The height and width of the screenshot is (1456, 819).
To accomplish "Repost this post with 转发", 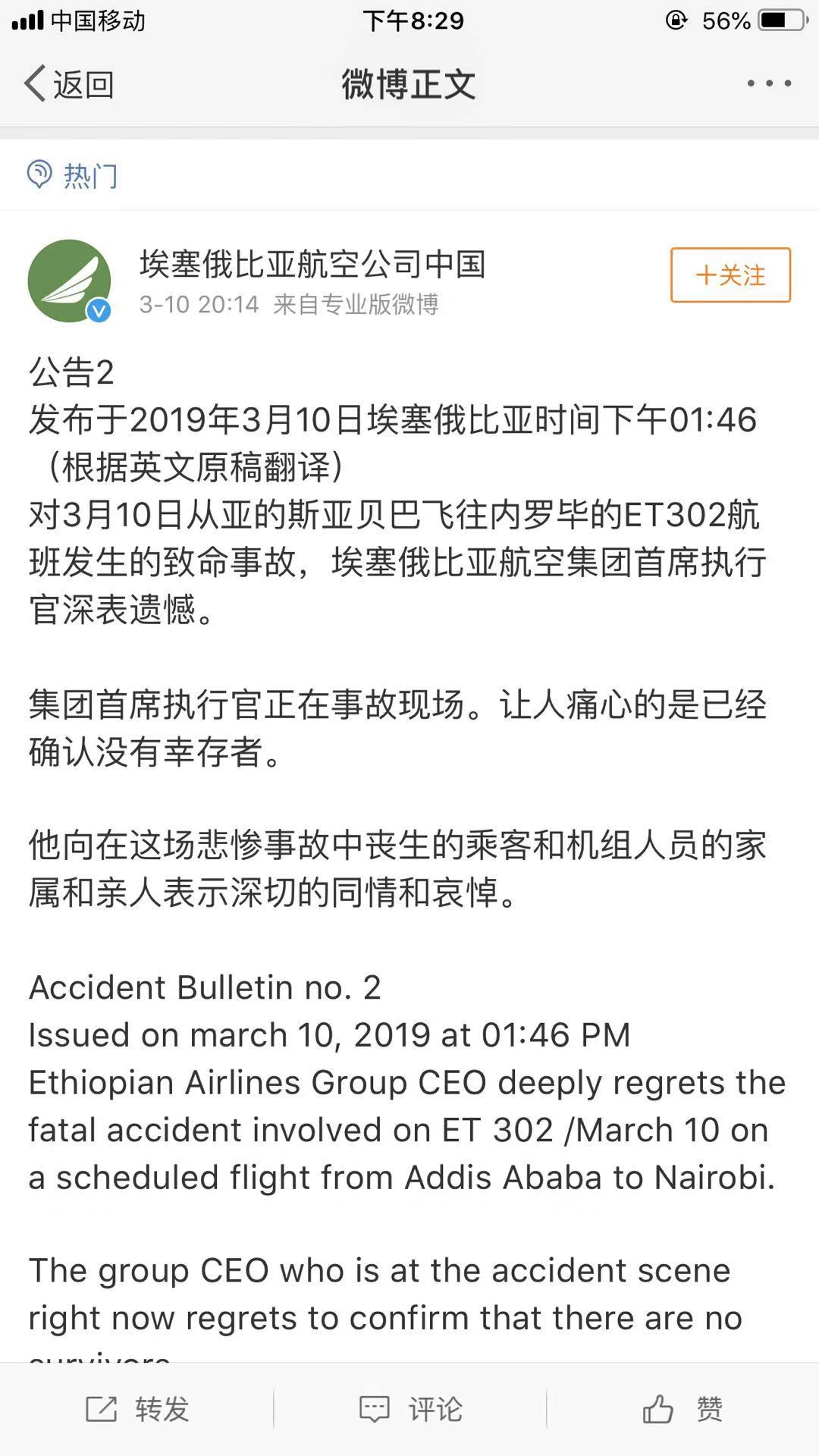I will pos(137,1409).
